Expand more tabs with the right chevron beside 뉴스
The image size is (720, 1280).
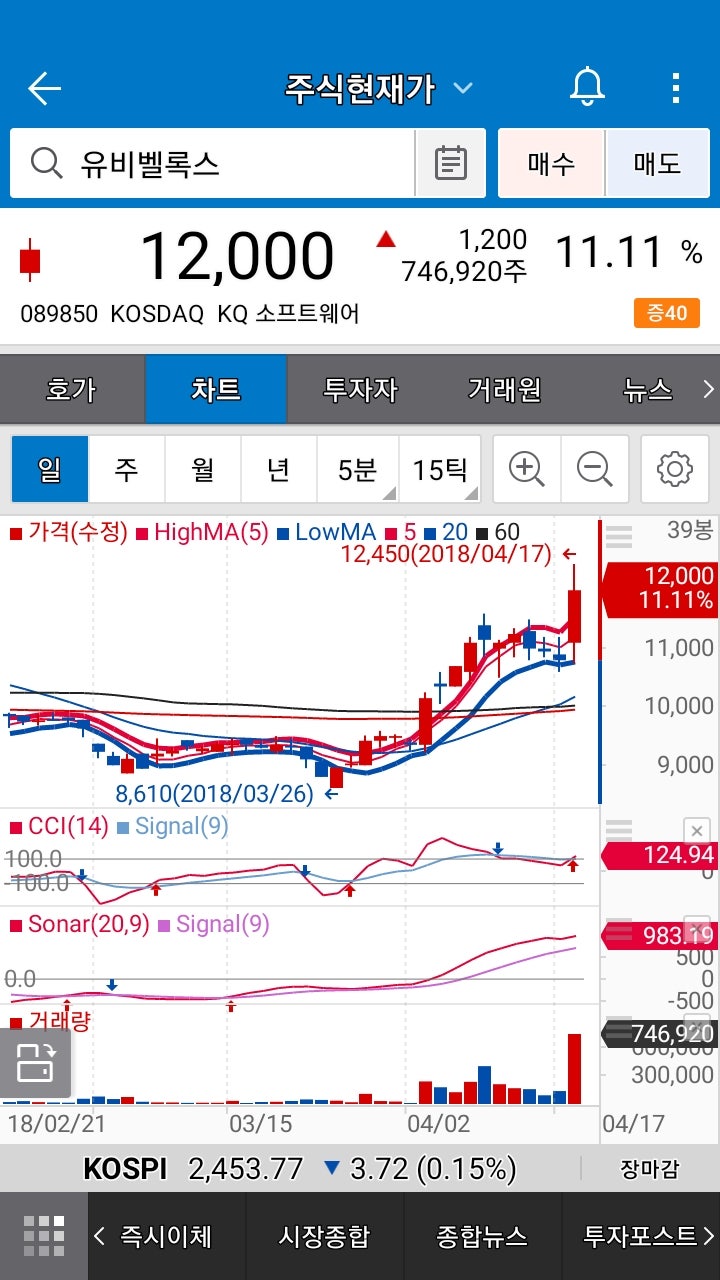point(707,390)
